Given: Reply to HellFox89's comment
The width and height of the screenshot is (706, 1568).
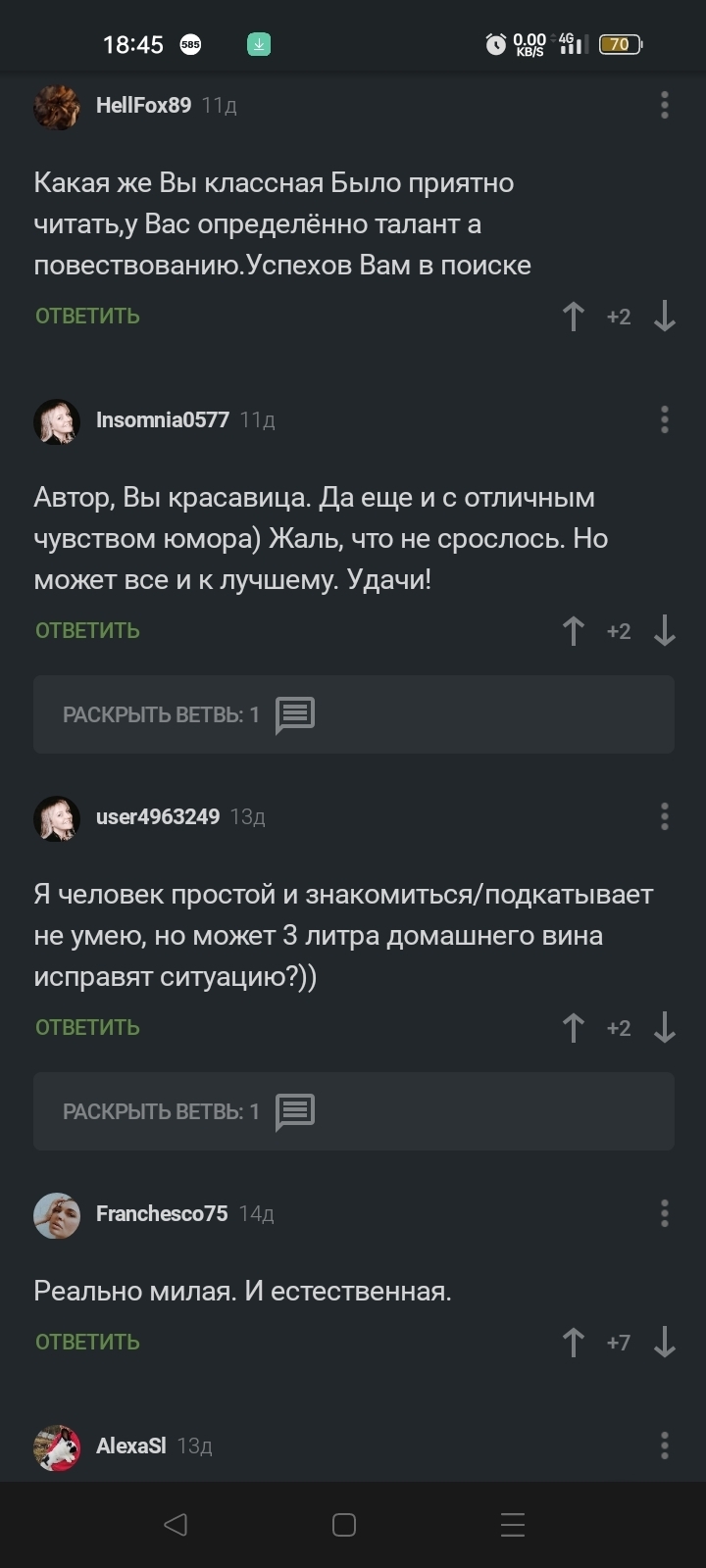Looking at the screenshot, I should point(87,317).
